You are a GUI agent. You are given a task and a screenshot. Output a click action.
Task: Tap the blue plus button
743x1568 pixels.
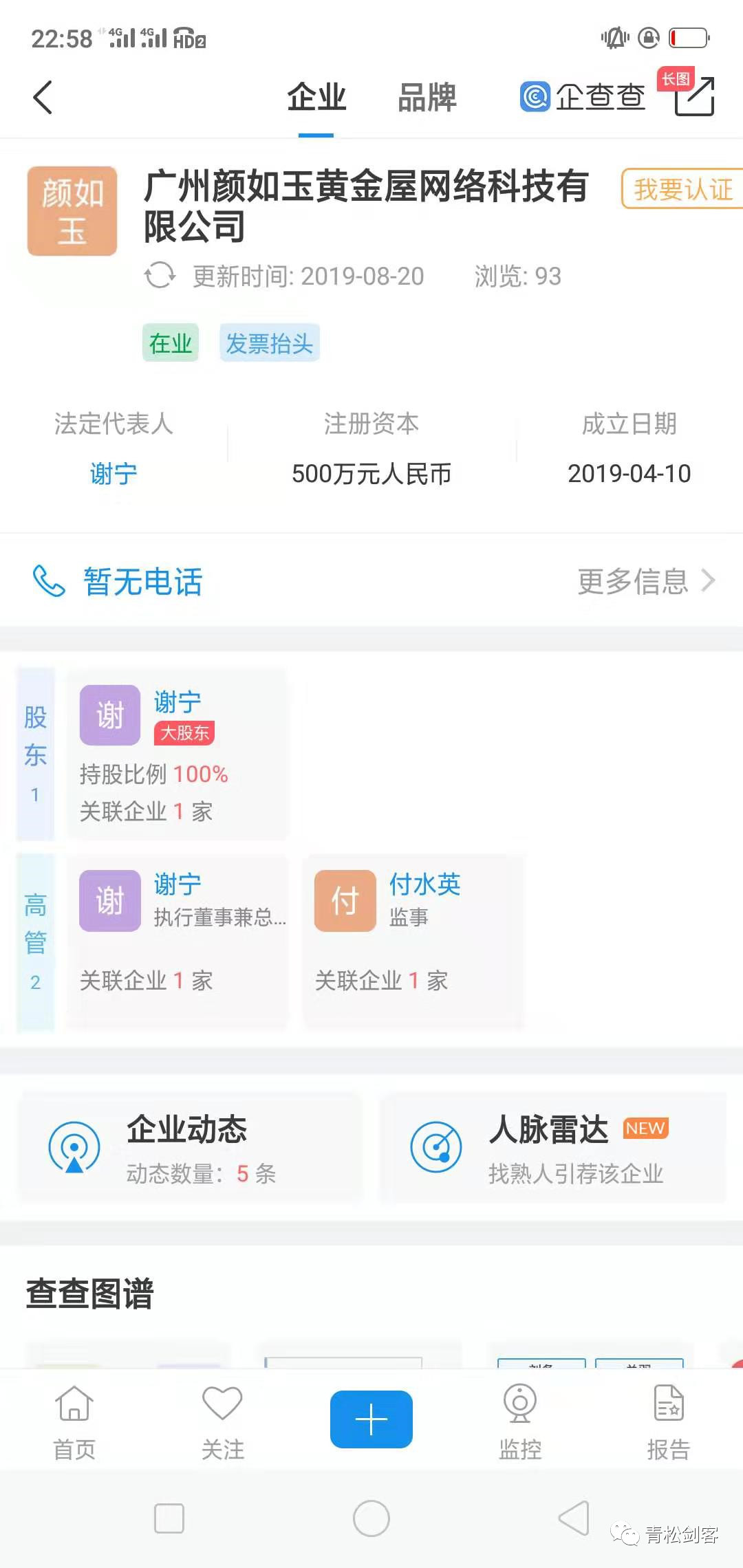point(371,1419)
